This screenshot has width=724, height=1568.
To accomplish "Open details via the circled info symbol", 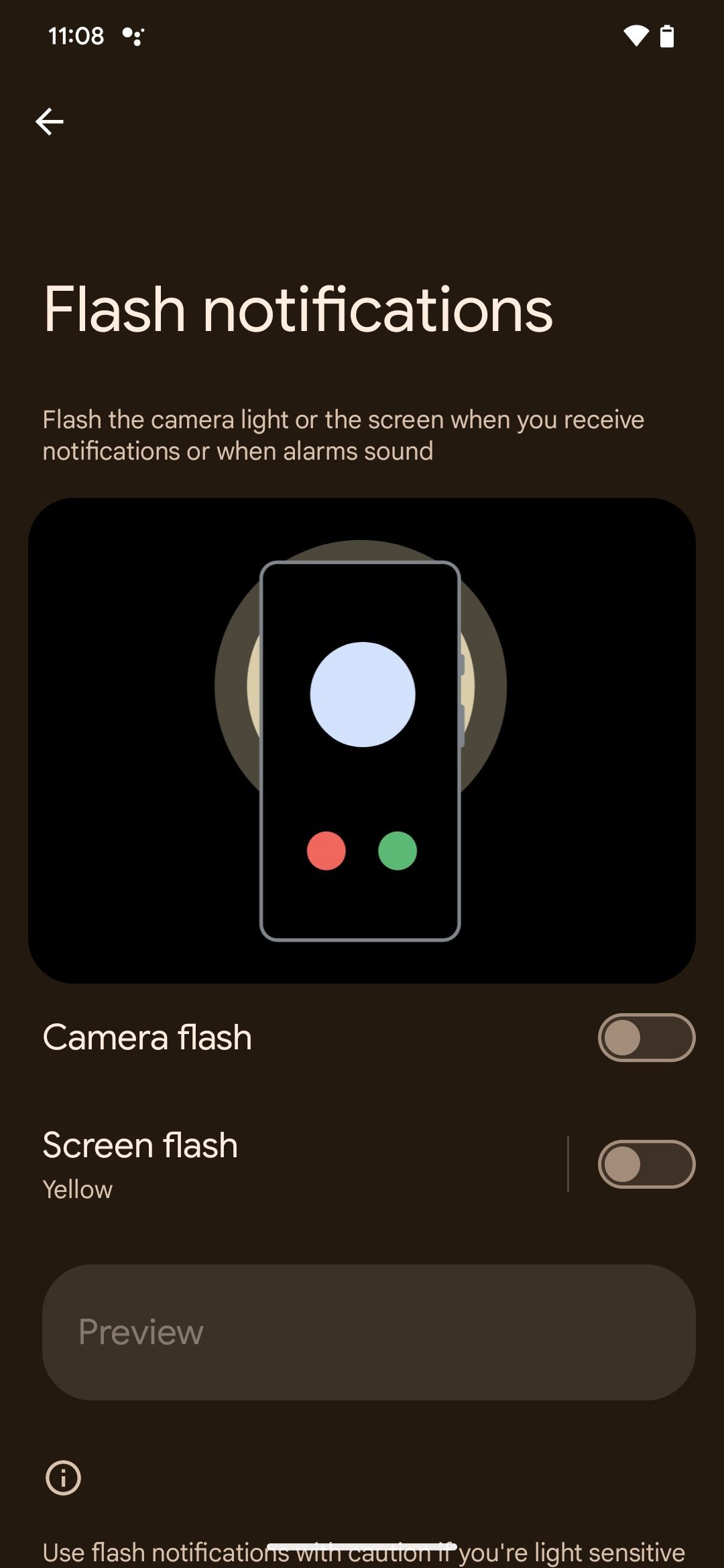I will click(x=64, y=1478).
